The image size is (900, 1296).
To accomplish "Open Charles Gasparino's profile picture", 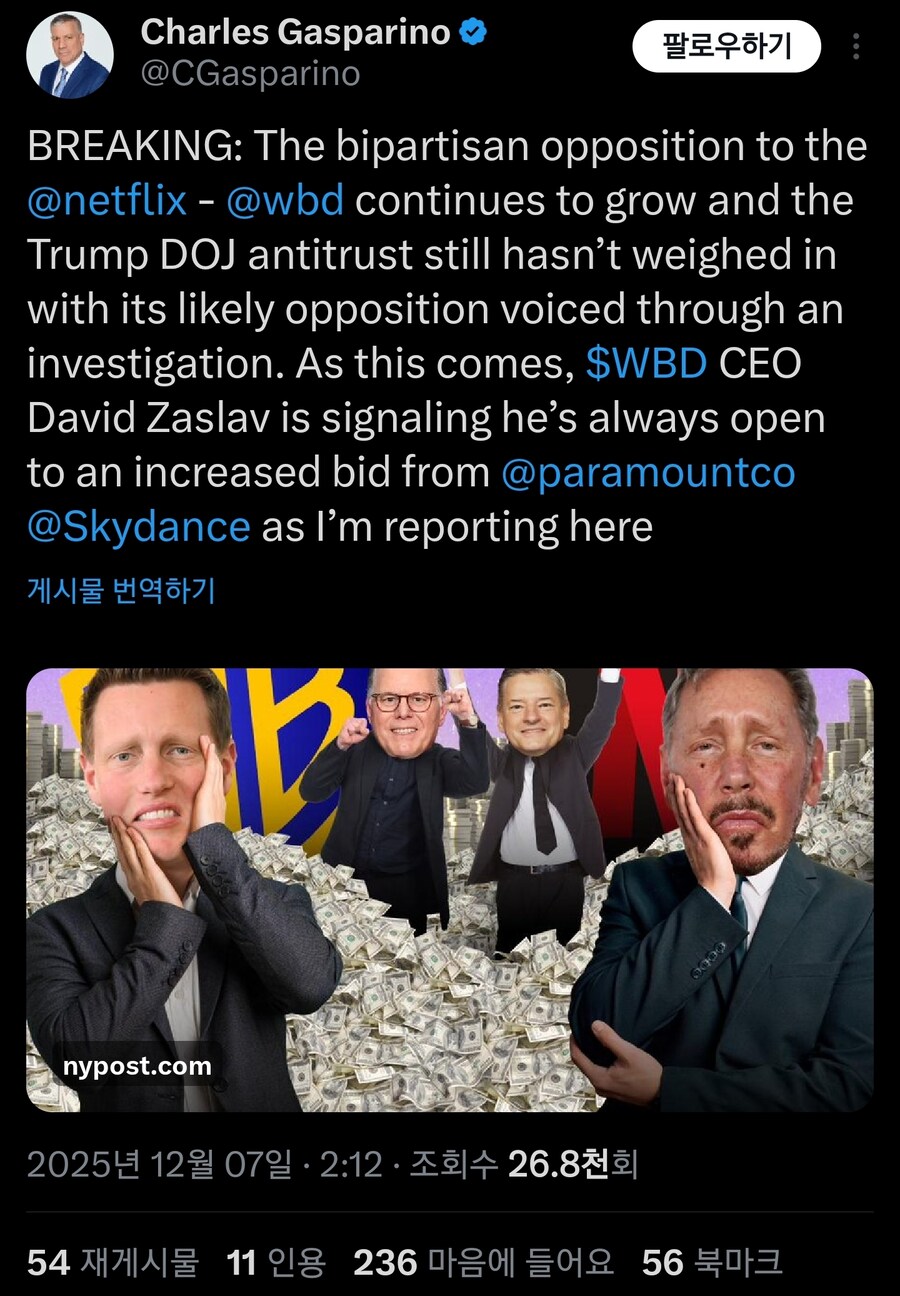I will (69, 56).
